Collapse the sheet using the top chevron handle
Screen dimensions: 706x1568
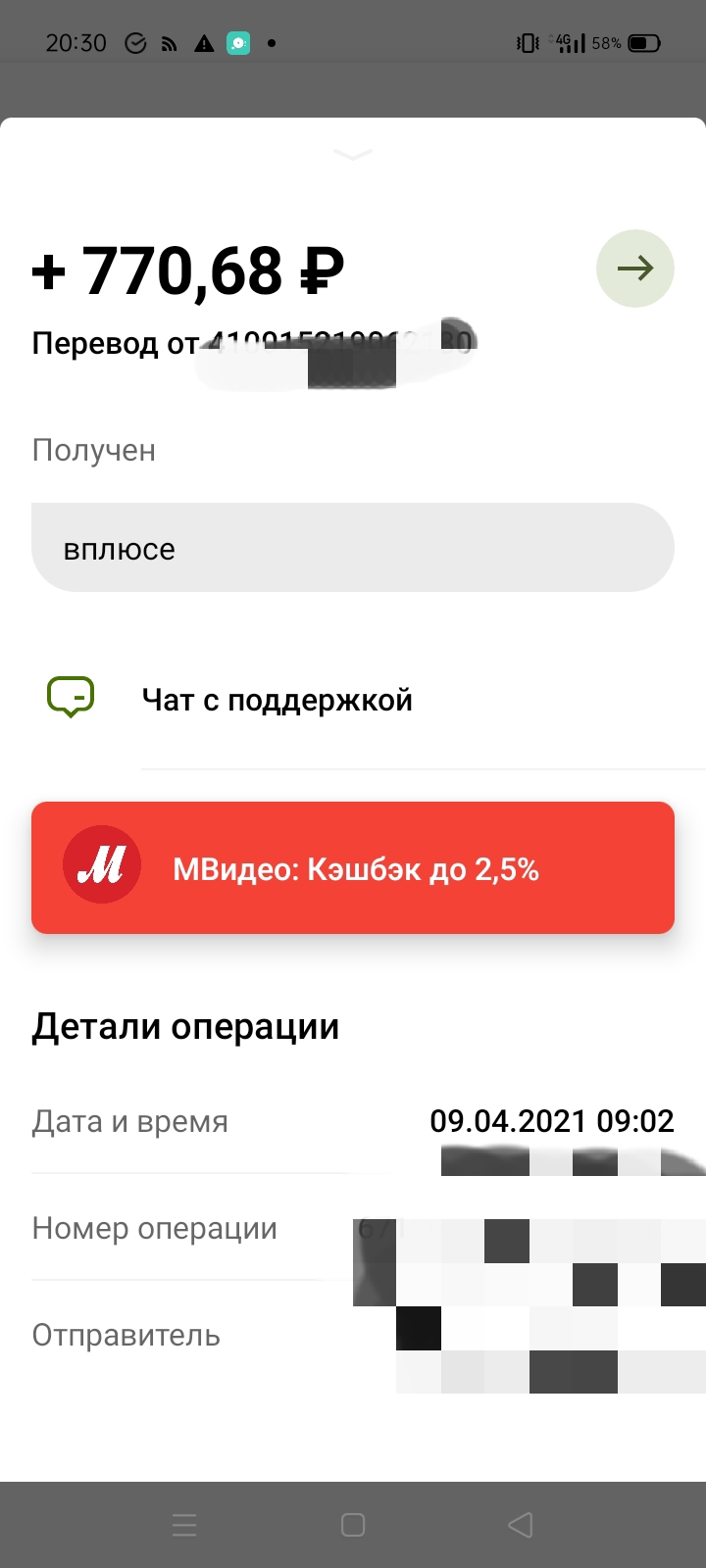(353, 154)
